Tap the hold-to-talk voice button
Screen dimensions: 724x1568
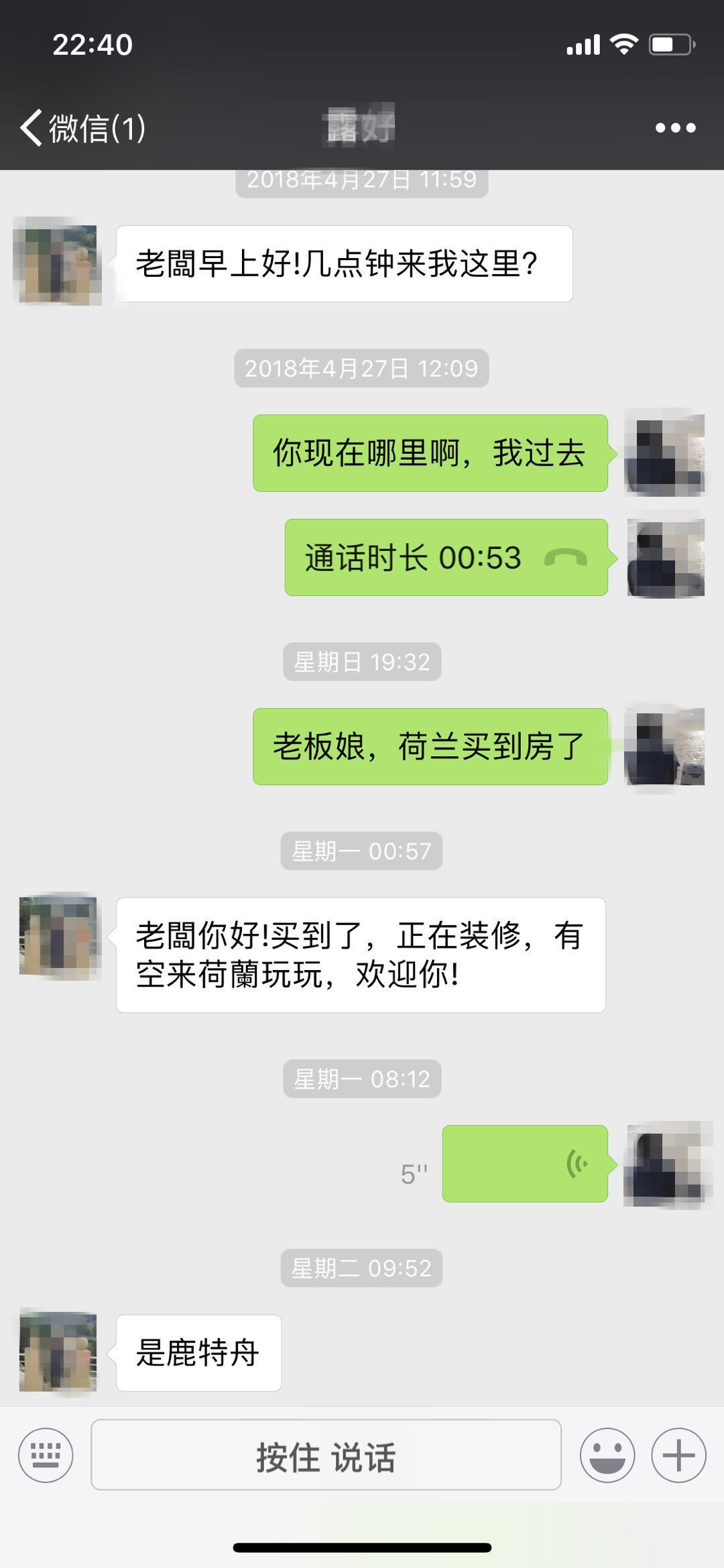tap(326, 1455)
